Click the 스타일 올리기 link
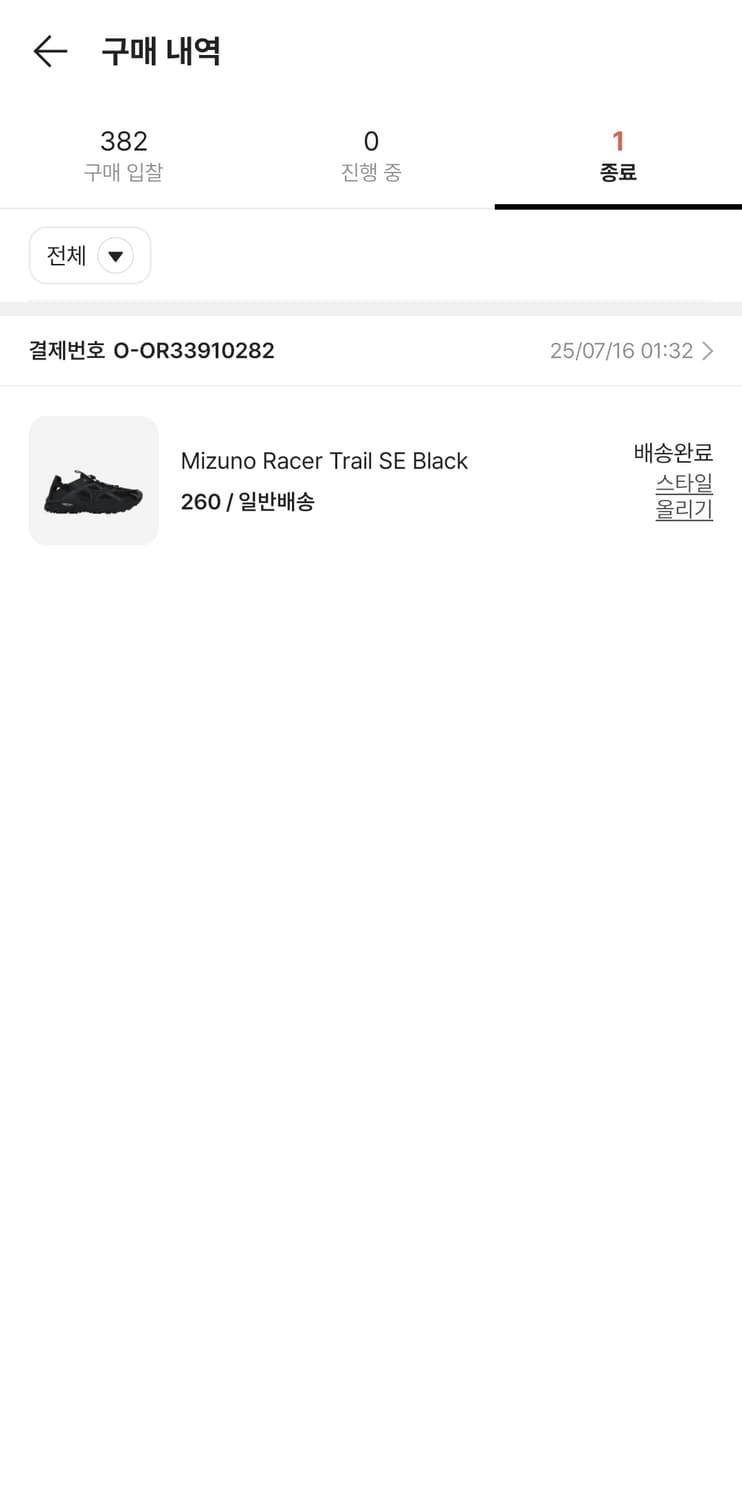The height and width of the screenshot is (1500, 742). tap(684, 496)
